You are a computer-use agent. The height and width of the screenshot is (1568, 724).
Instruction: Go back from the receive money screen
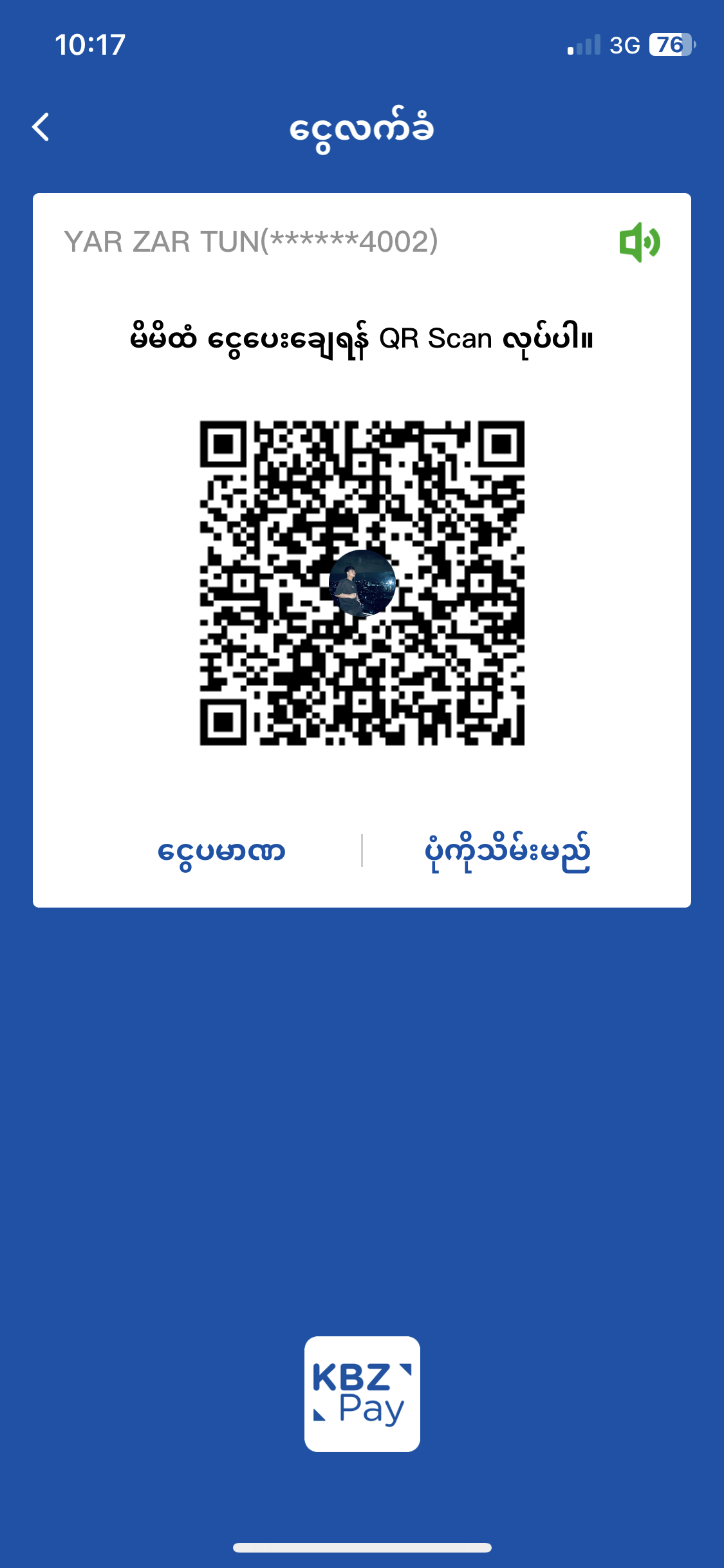pyautogui.click(x=41, y=127)
